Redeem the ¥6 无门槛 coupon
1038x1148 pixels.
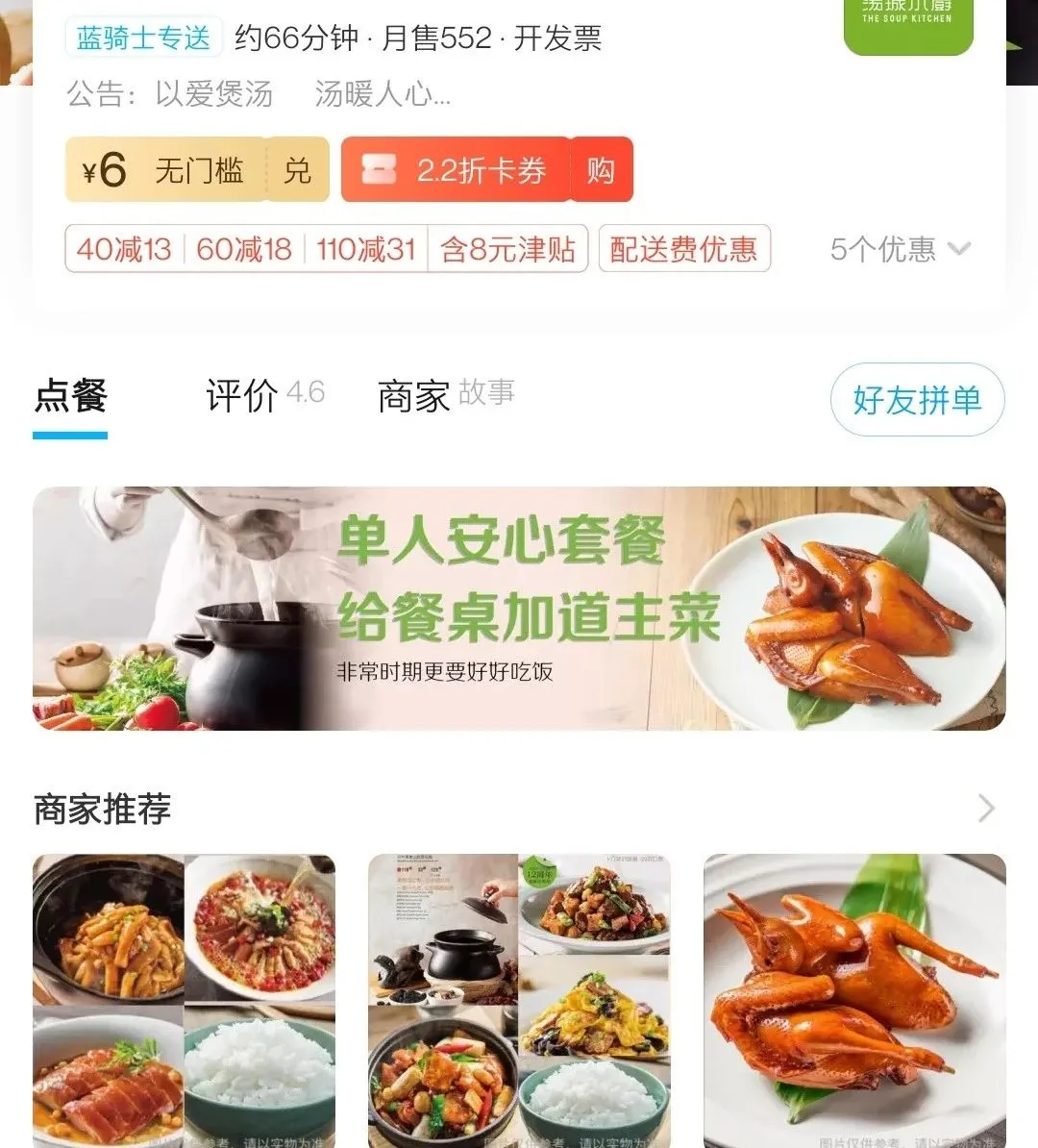point(297,170)
